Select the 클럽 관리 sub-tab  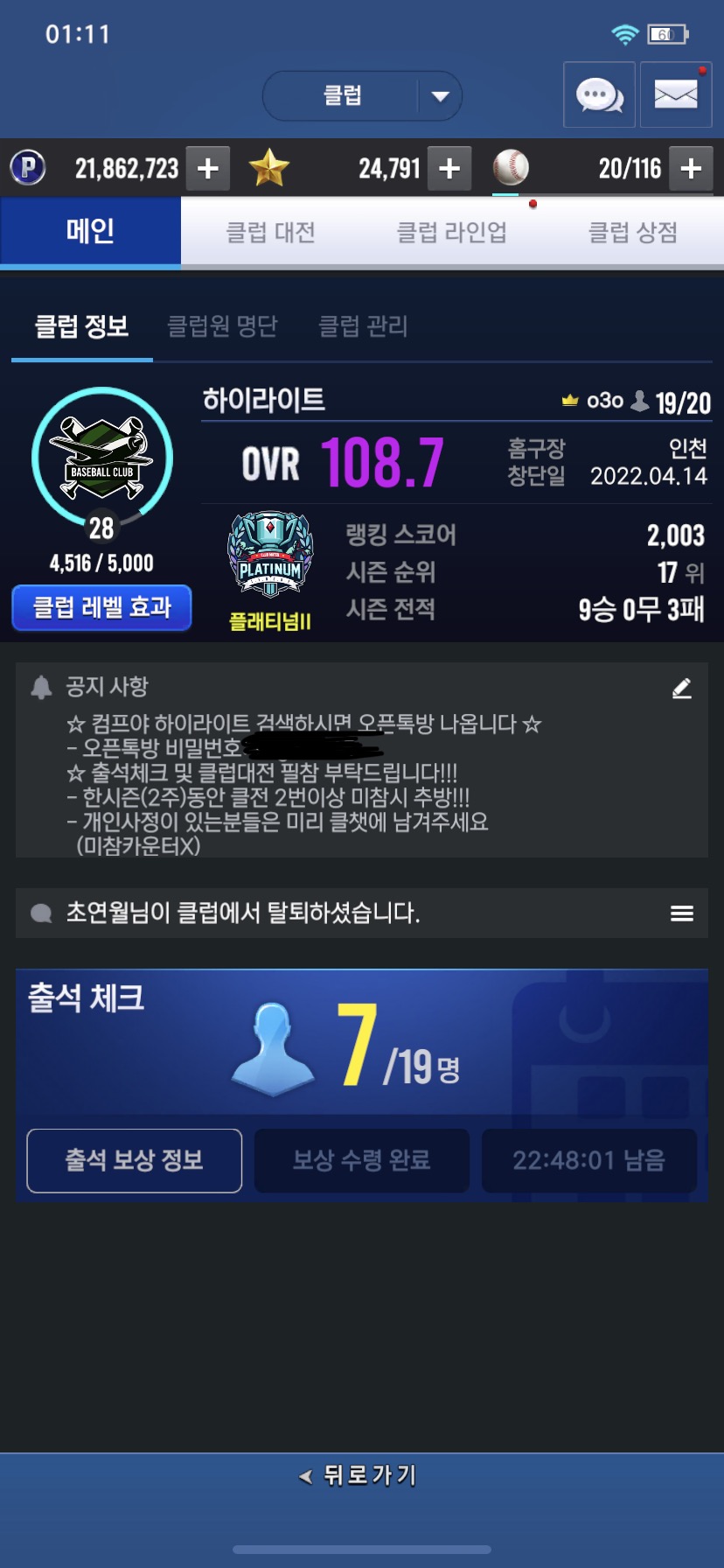(363, 326)
